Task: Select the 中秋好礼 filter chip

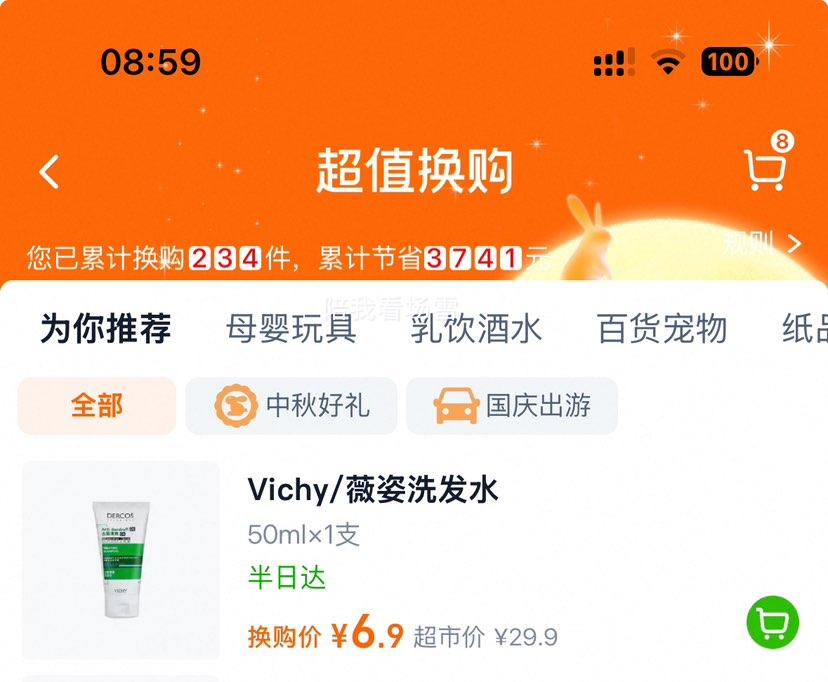Action: click(x=291, y=406)
